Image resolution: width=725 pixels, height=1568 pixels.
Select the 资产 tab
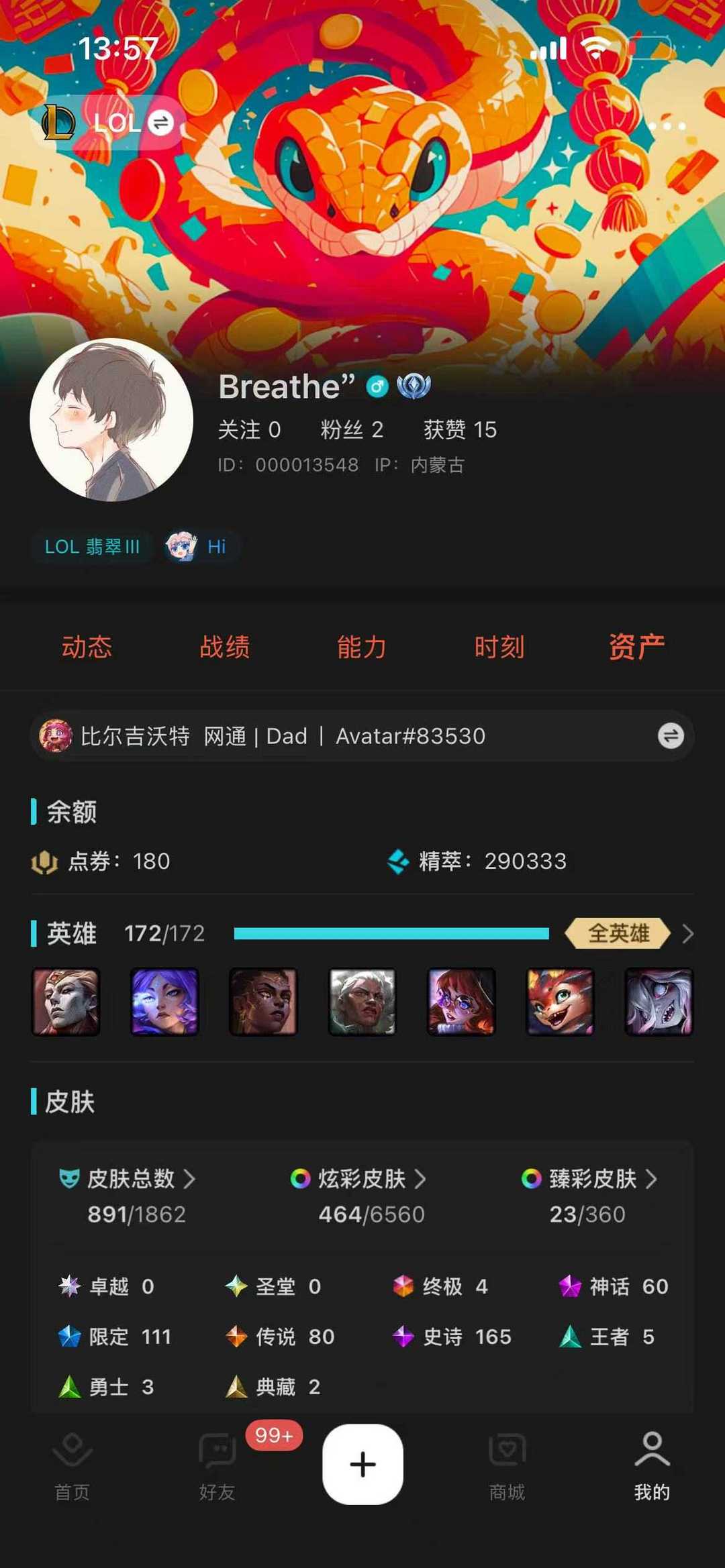pyautogui.click(x=636, y=647)
